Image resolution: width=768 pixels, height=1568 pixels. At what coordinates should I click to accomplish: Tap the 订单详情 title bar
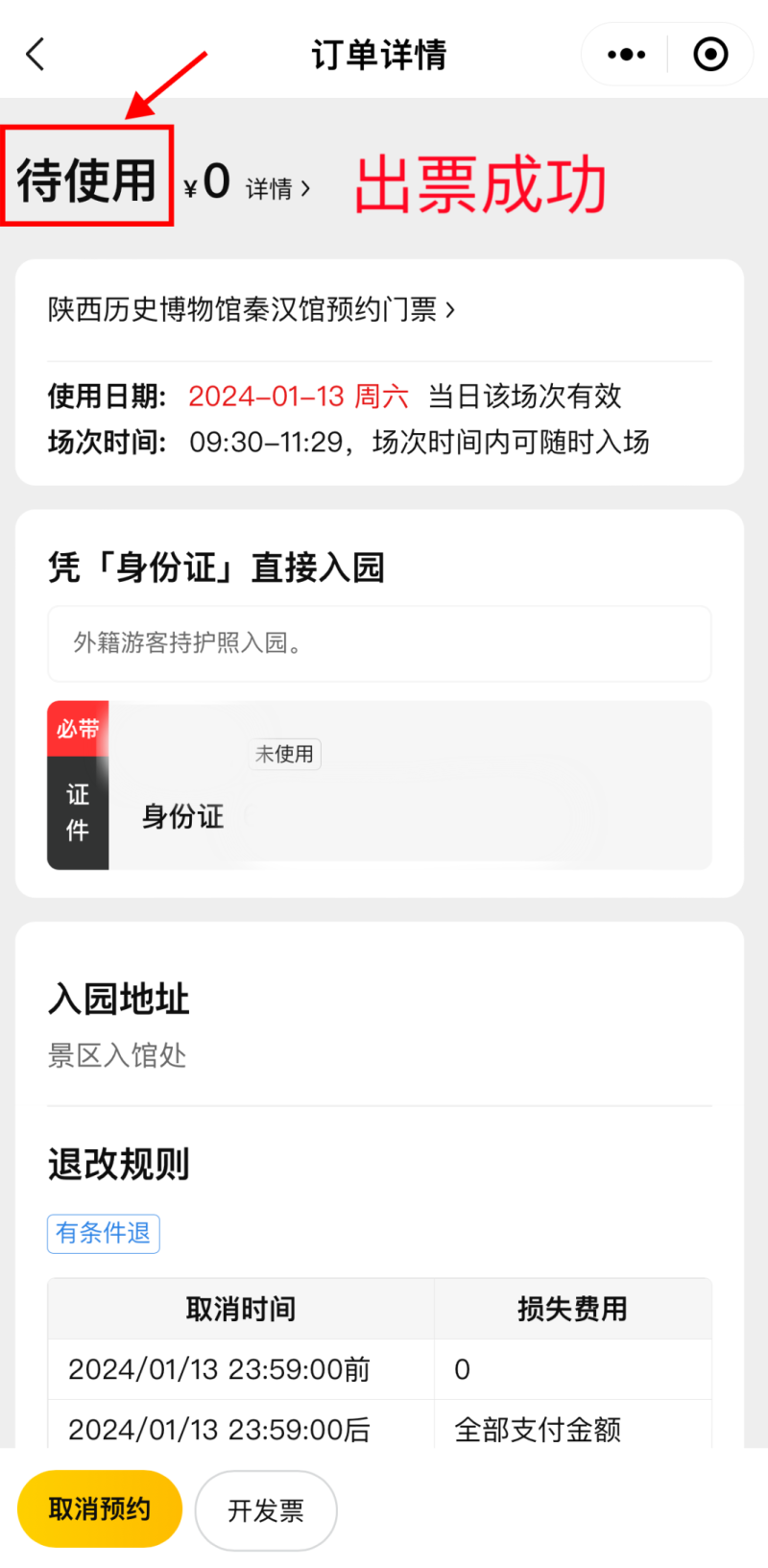377,55
